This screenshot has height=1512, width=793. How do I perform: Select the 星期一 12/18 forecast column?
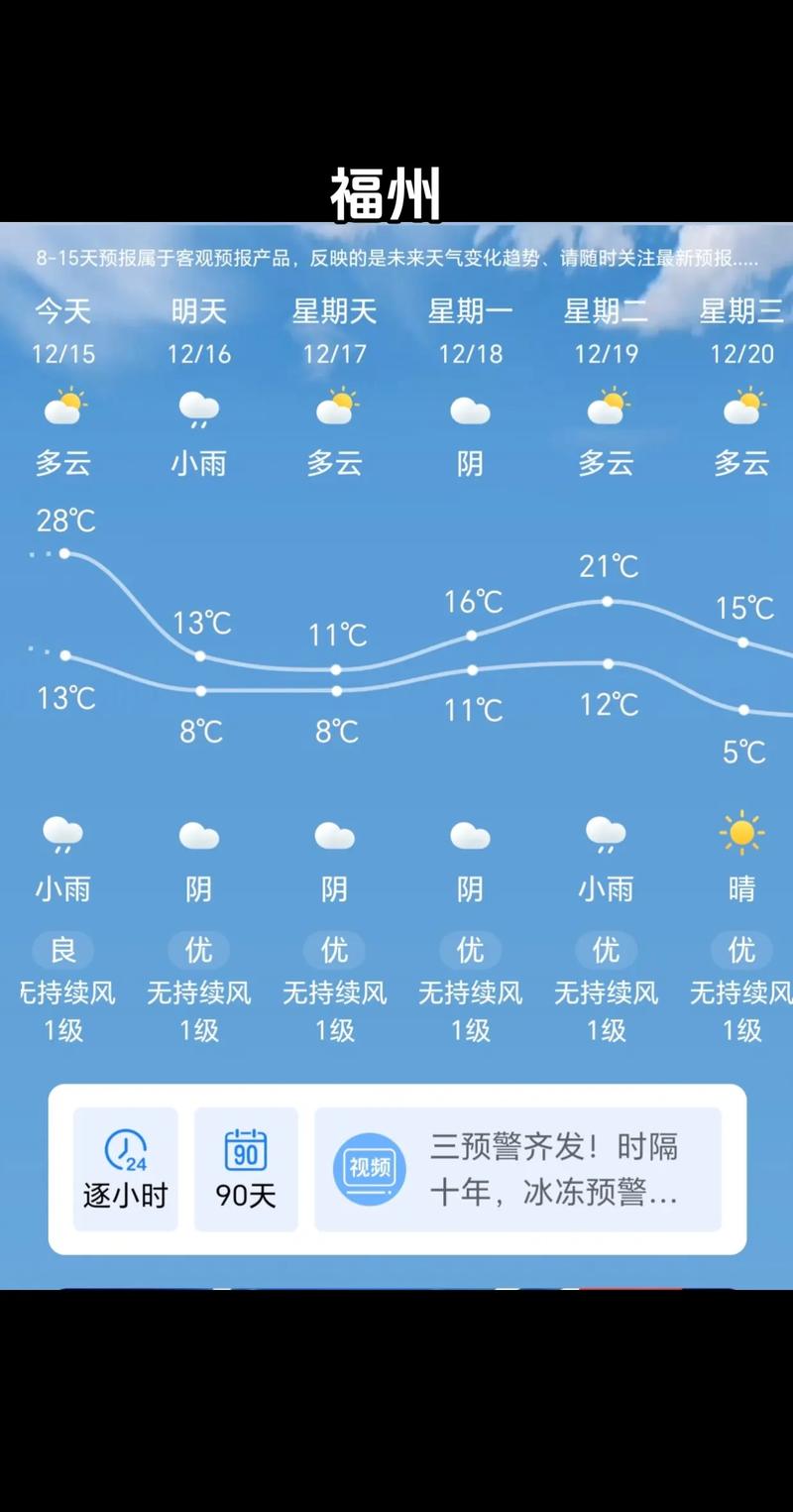(470, 332)
